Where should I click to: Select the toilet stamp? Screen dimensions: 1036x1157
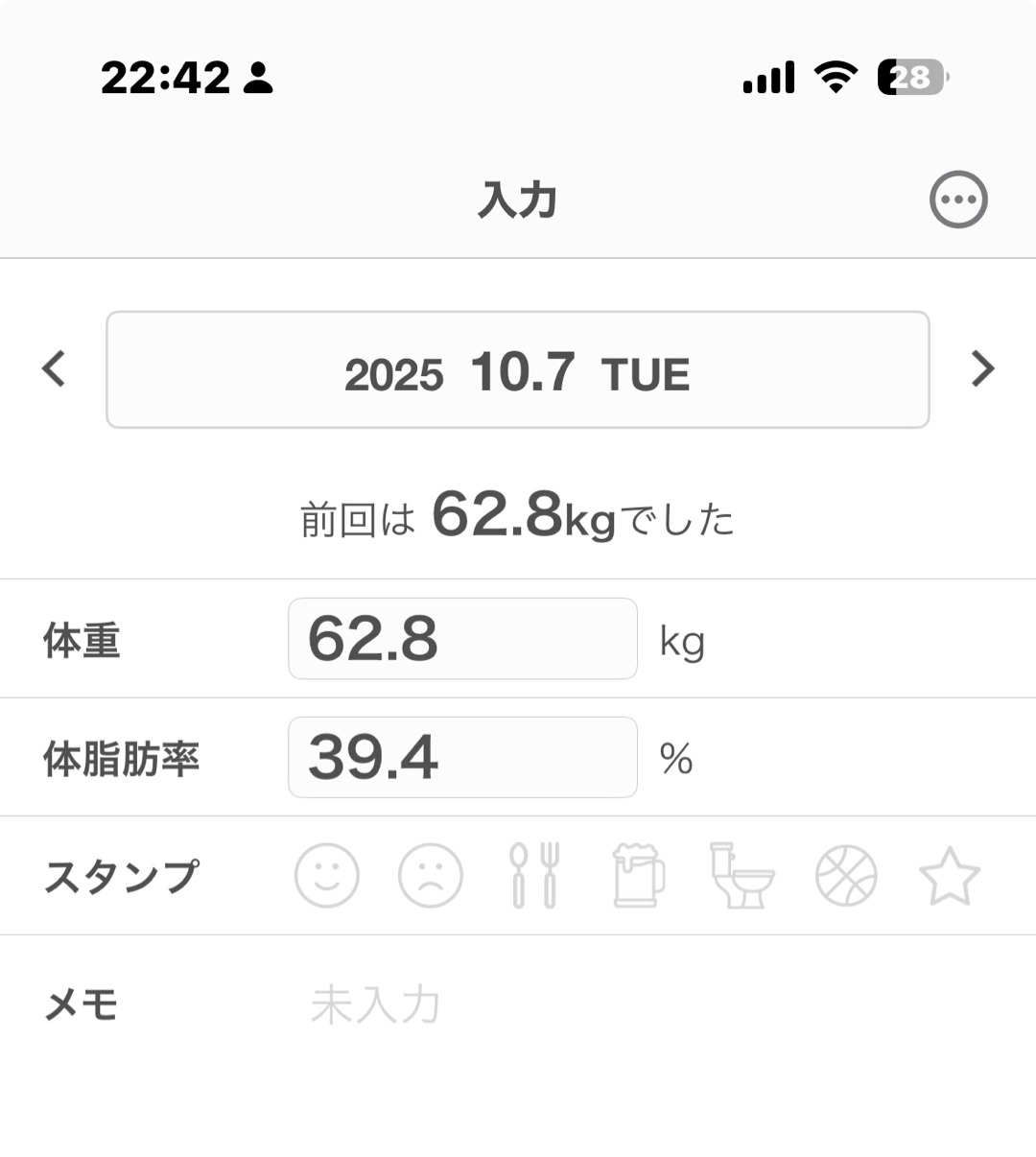[742, 875]
